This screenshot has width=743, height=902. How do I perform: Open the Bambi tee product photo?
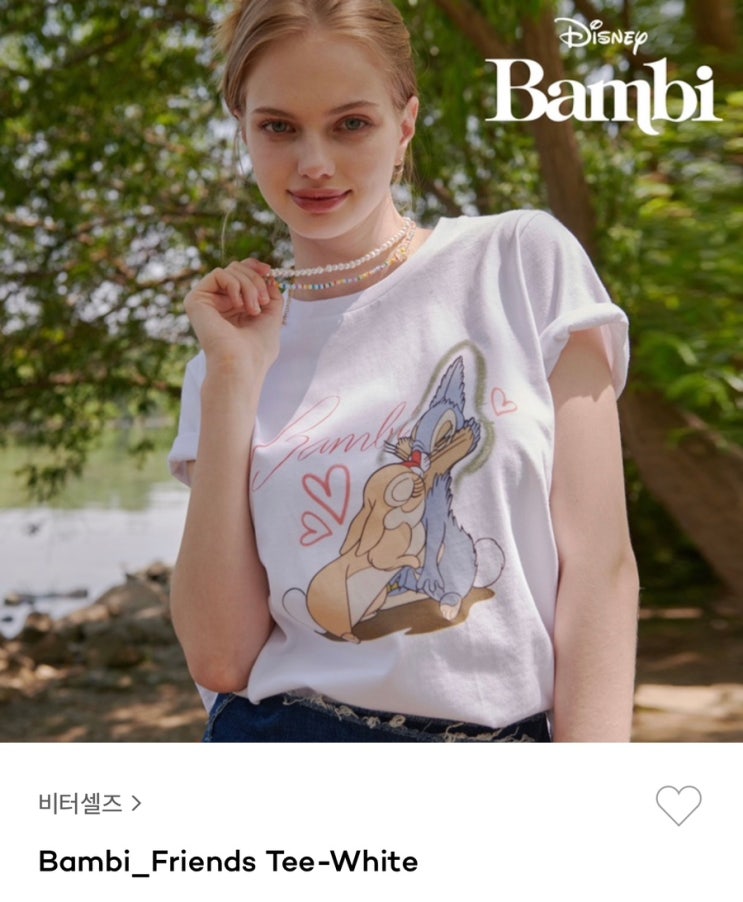371,371
